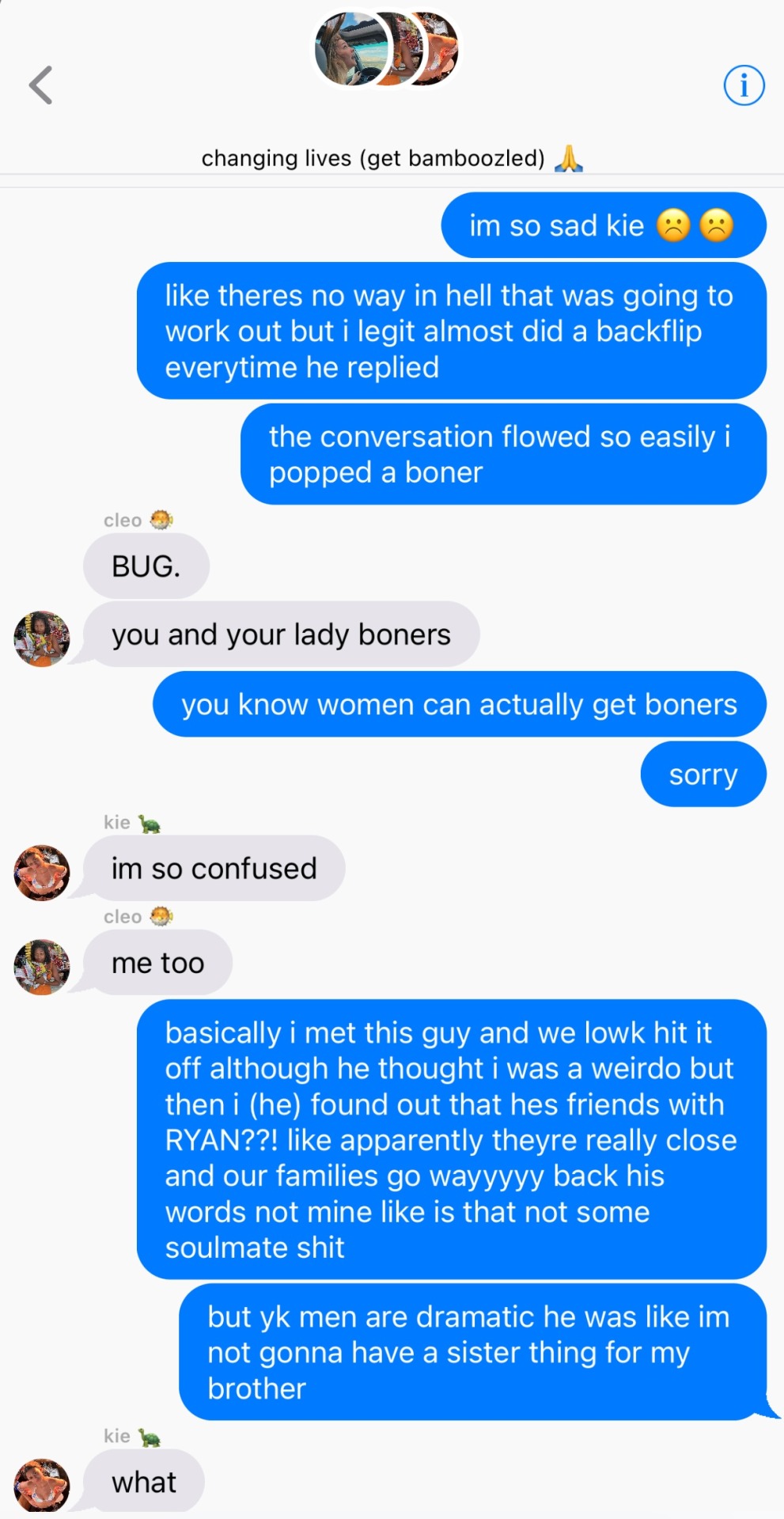
Task: Tap kie's avatar beside "im so confused"
Action: pyautogui.click(x=42, y=873)
